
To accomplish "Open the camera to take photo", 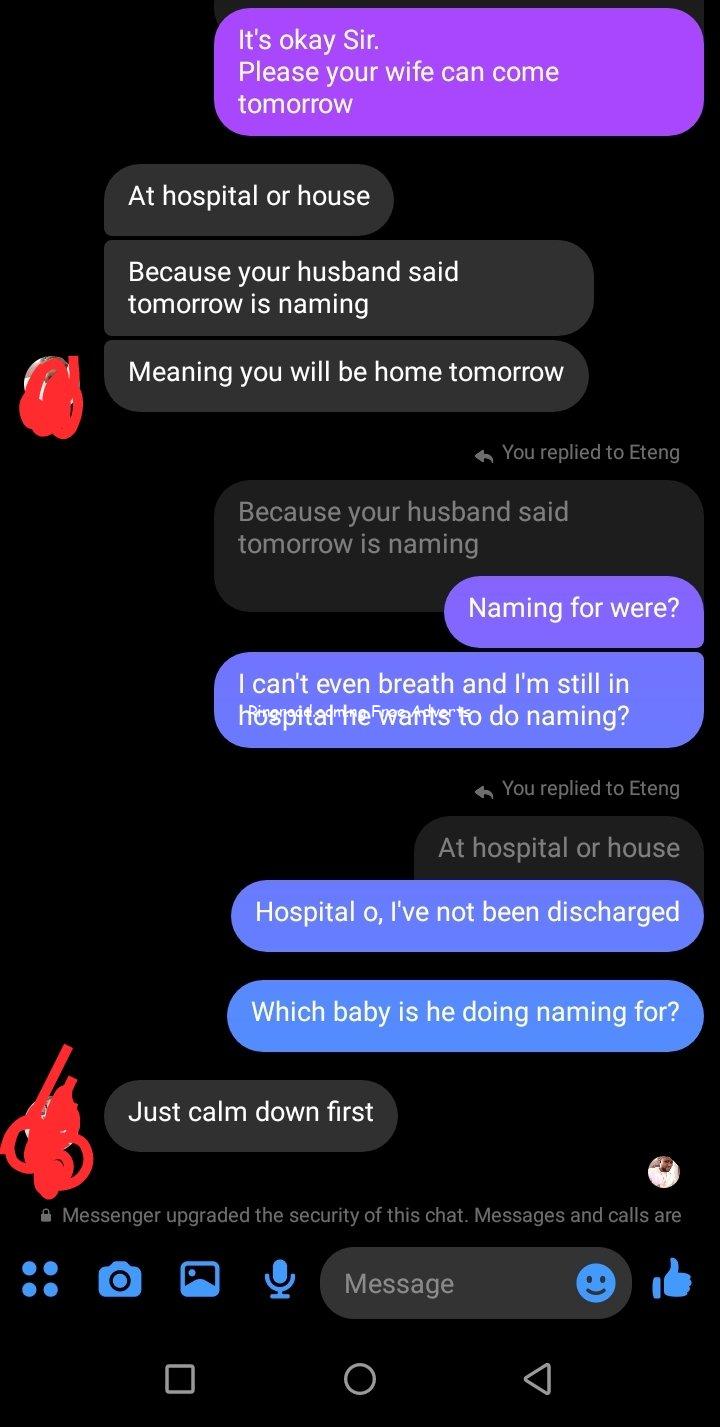I will 120,1279.
